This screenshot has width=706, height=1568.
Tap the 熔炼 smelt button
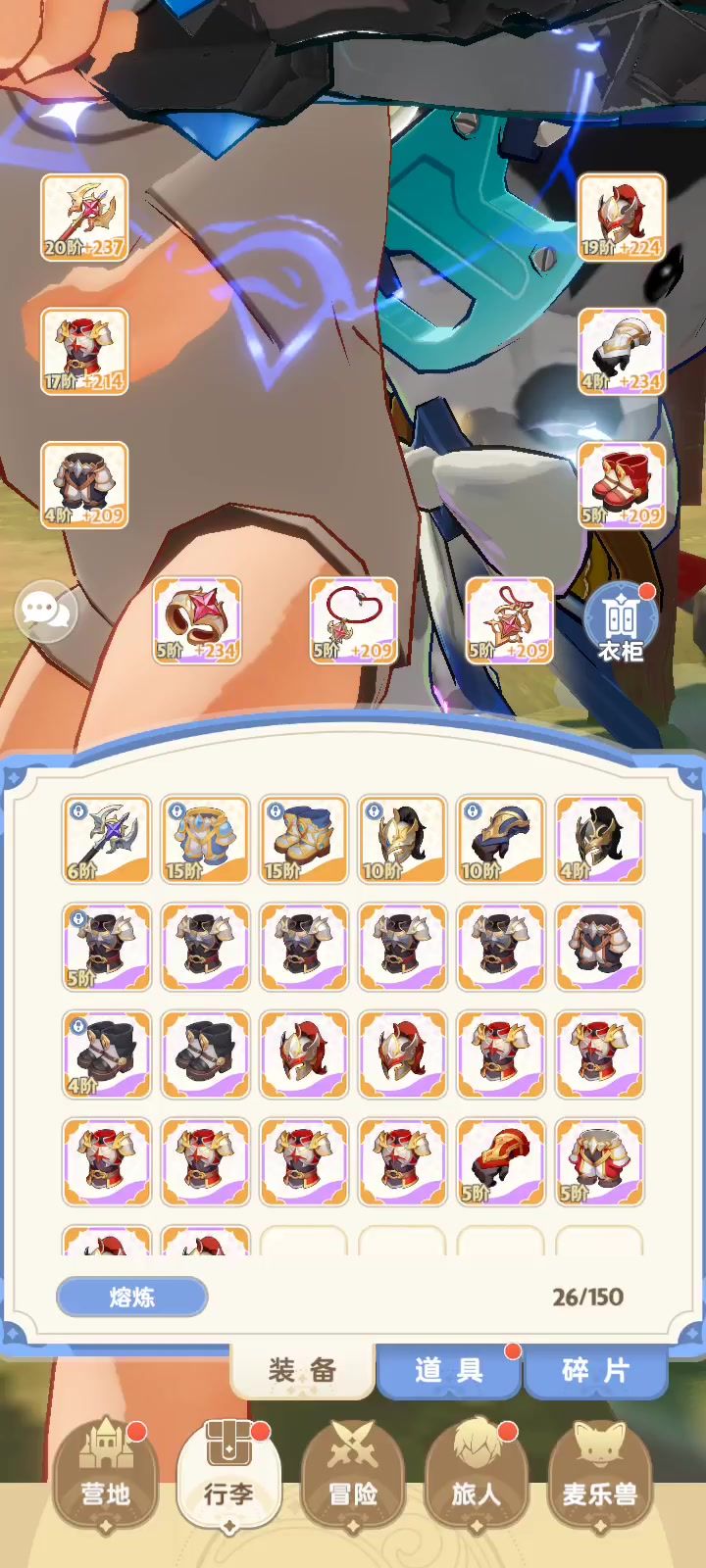[131, 1297]
